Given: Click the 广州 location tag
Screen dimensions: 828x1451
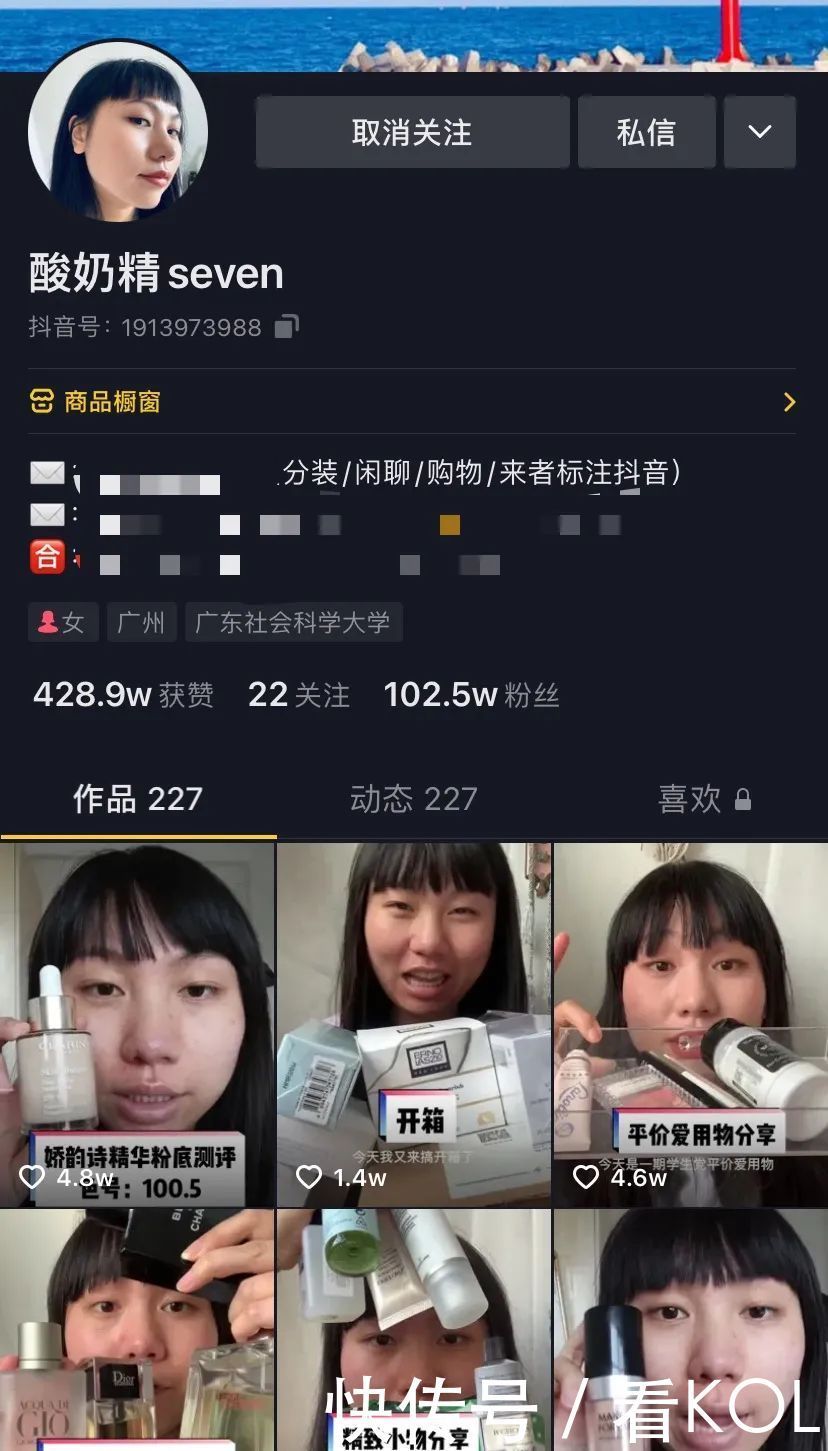Looking at the screenshot, I should [141, 621].
